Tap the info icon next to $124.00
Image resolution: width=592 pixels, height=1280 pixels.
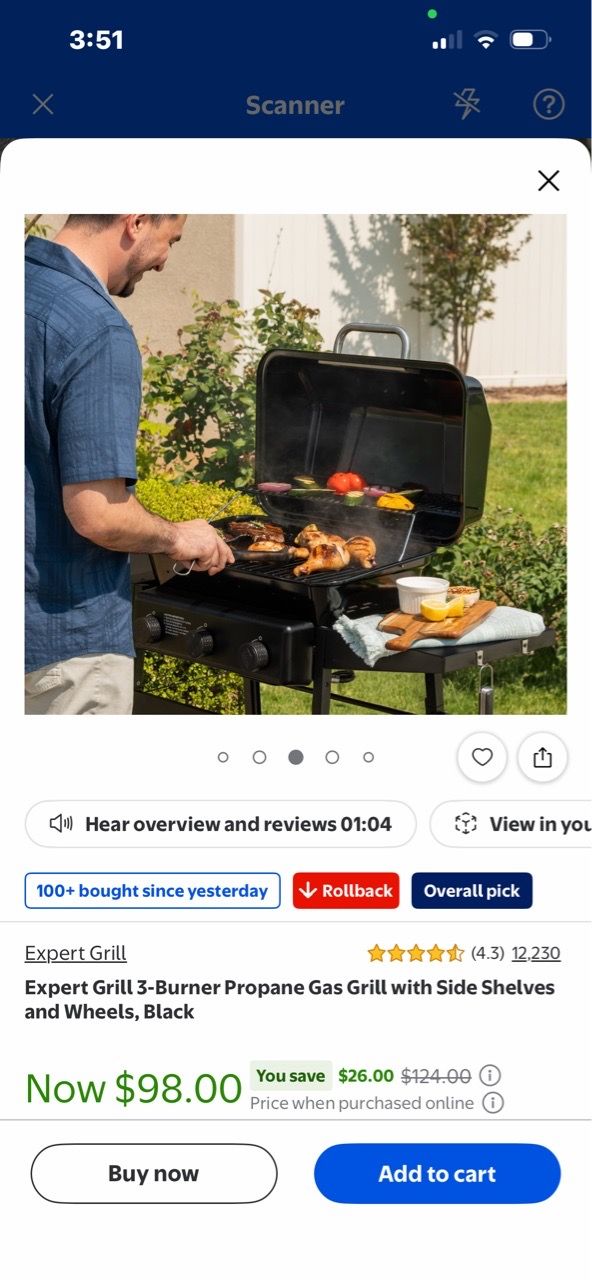coord(490,1076)
